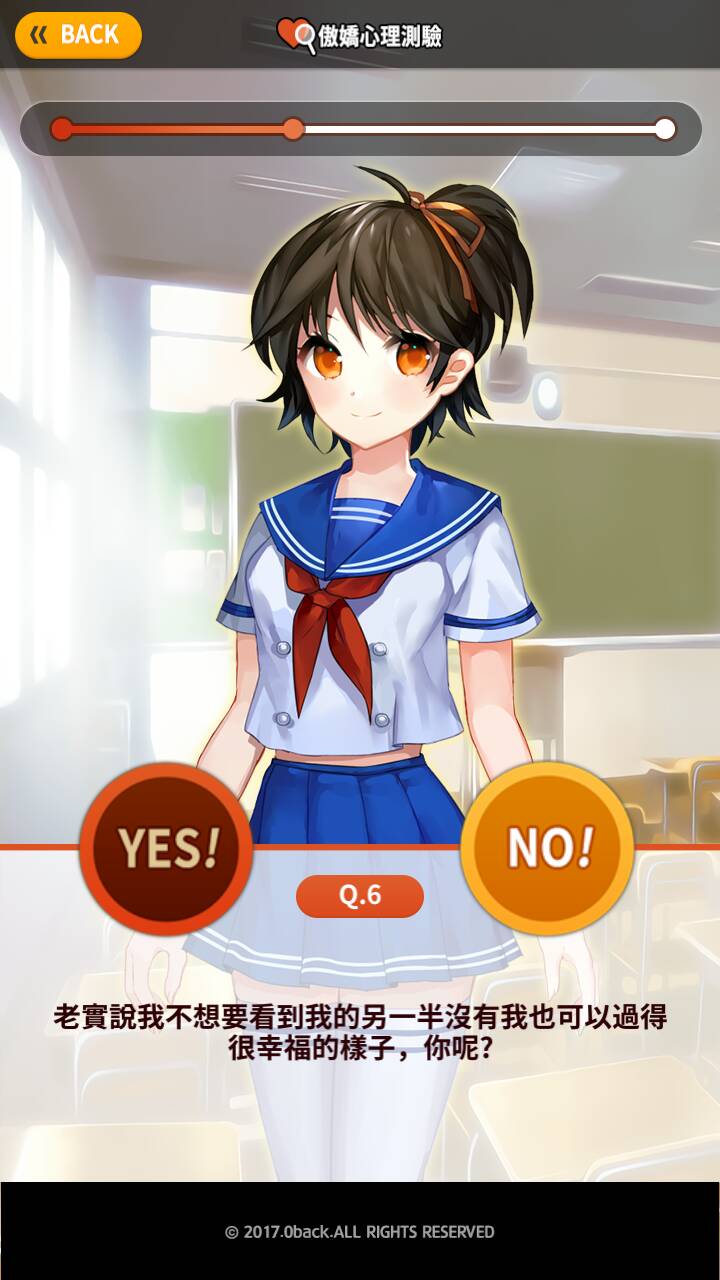Answer YES! to question 6
Viewport: 720px width, 1280px height.
166,848
